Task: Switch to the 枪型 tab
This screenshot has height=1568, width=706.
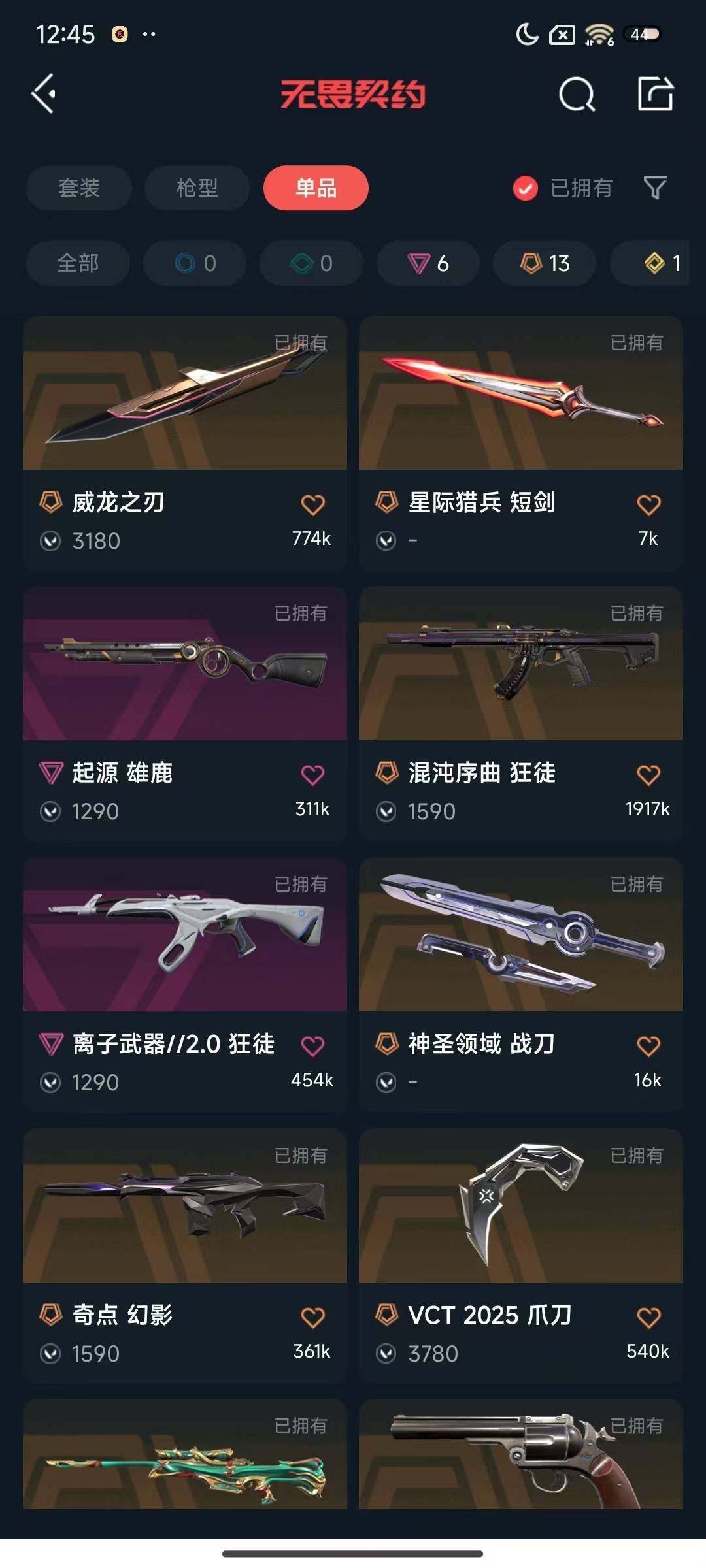Action: pyautogui.click(x=197, y=188)
